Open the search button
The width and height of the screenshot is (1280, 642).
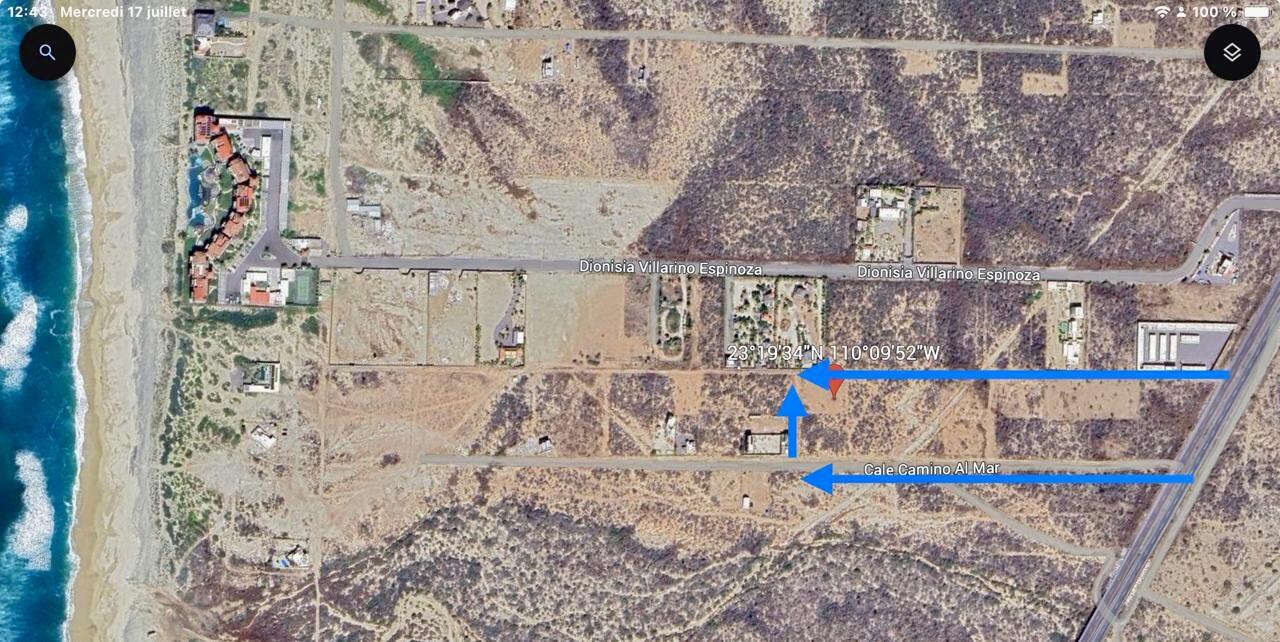coord(47,52)
